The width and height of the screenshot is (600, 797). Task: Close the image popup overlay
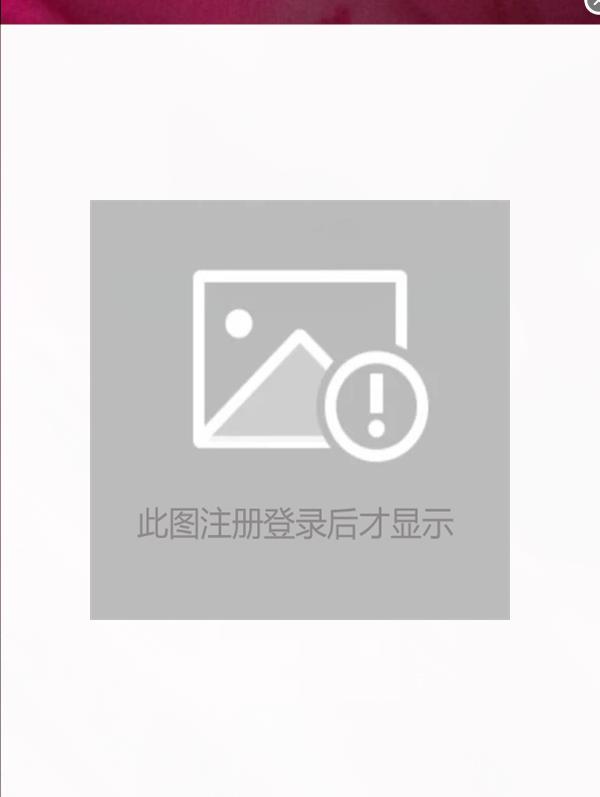coord(593,4)
